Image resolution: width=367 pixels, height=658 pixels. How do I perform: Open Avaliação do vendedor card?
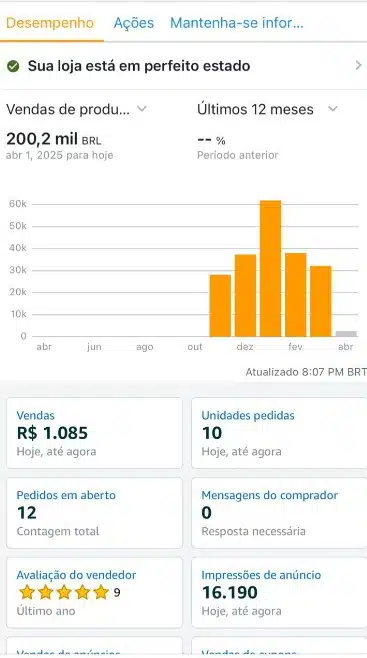coord(94,593)
